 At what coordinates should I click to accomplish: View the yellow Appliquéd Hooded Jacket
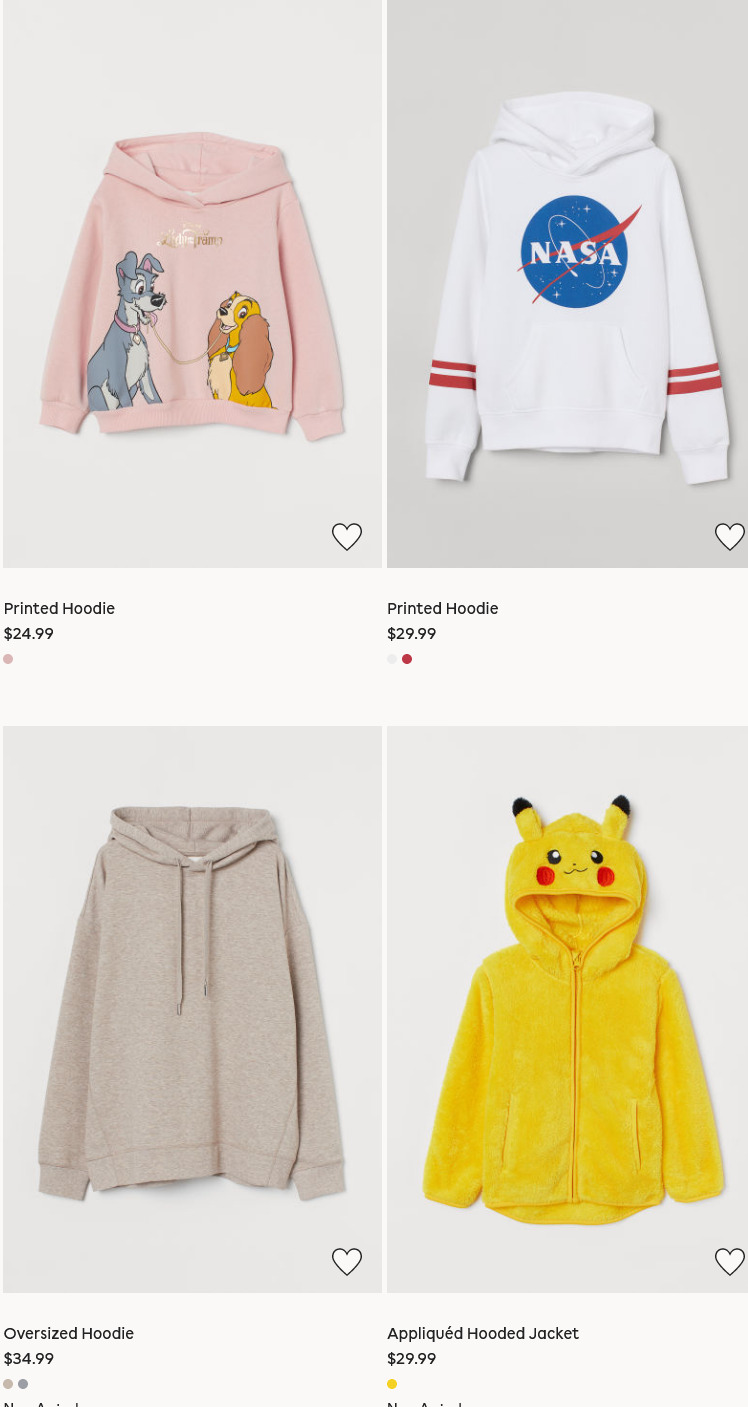click(x=567, y=1009)
